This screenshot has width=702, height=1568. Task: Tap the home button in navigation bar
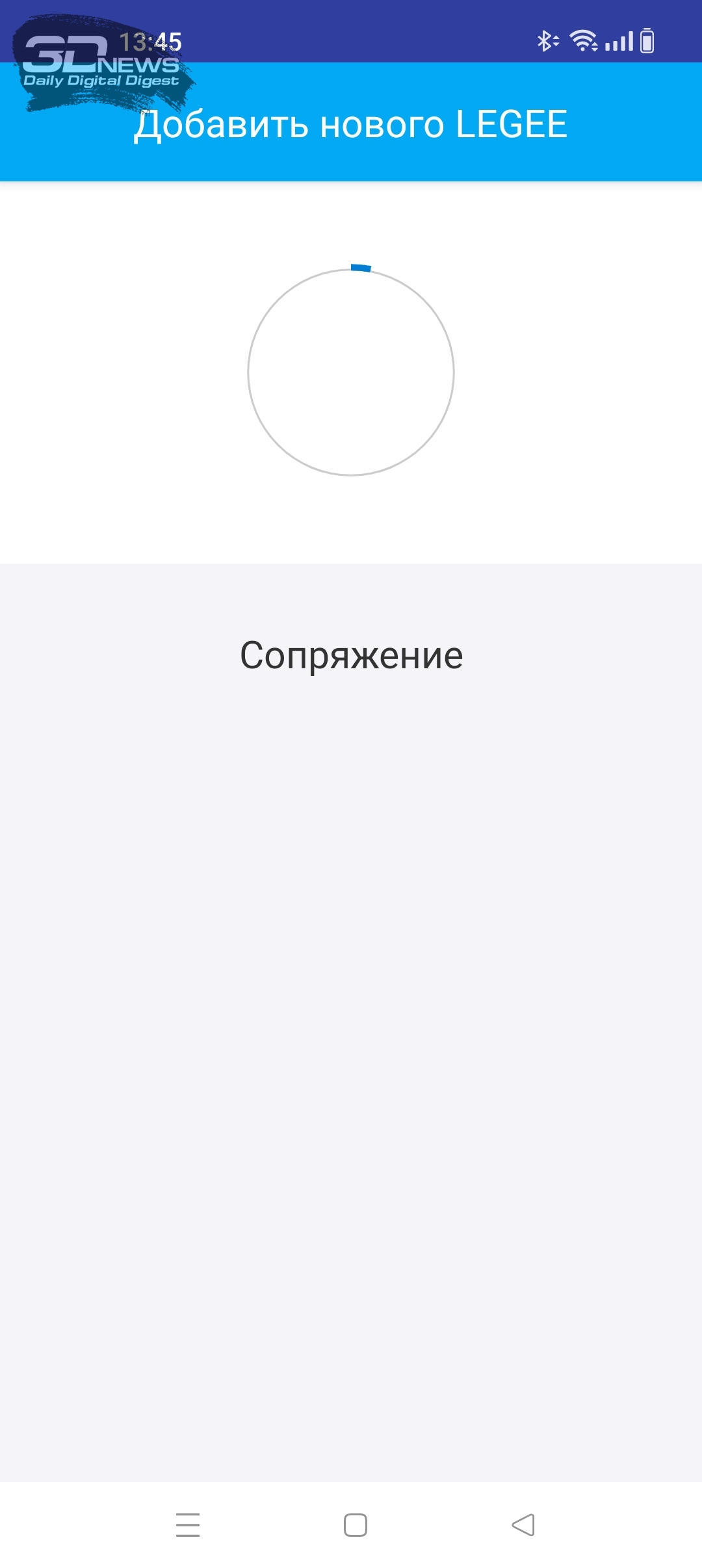pos(356,1524)
